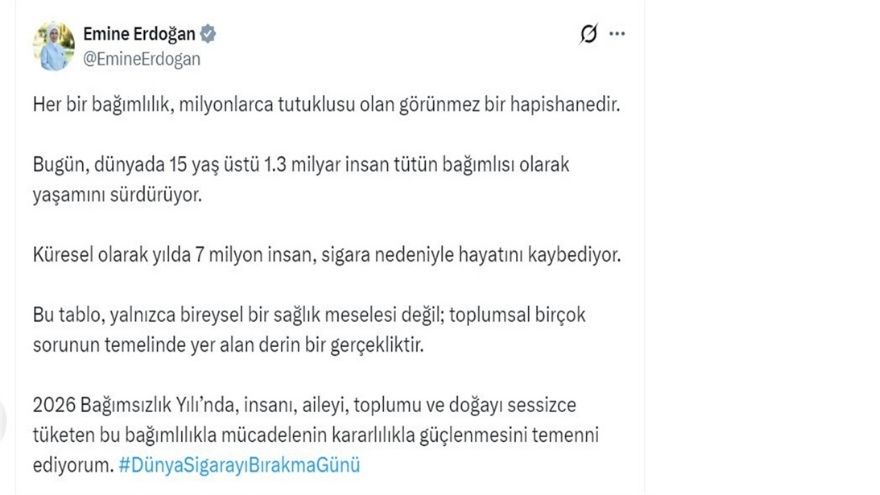The image size is (880, 495).
Task: Open the @EmineErdogan handle
Action: (x=141, y=58)
